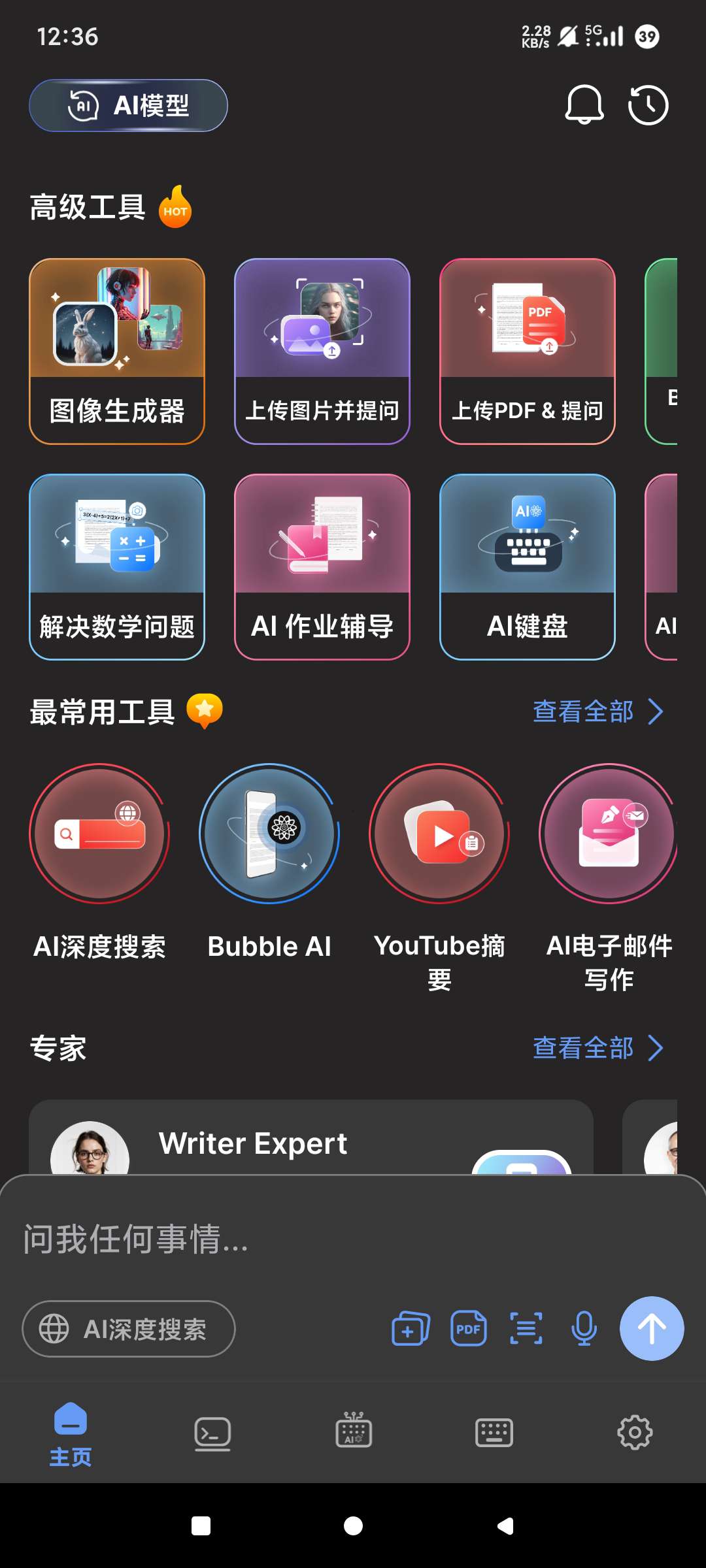Open 解决数学问题 tool card

pos(117,567)
